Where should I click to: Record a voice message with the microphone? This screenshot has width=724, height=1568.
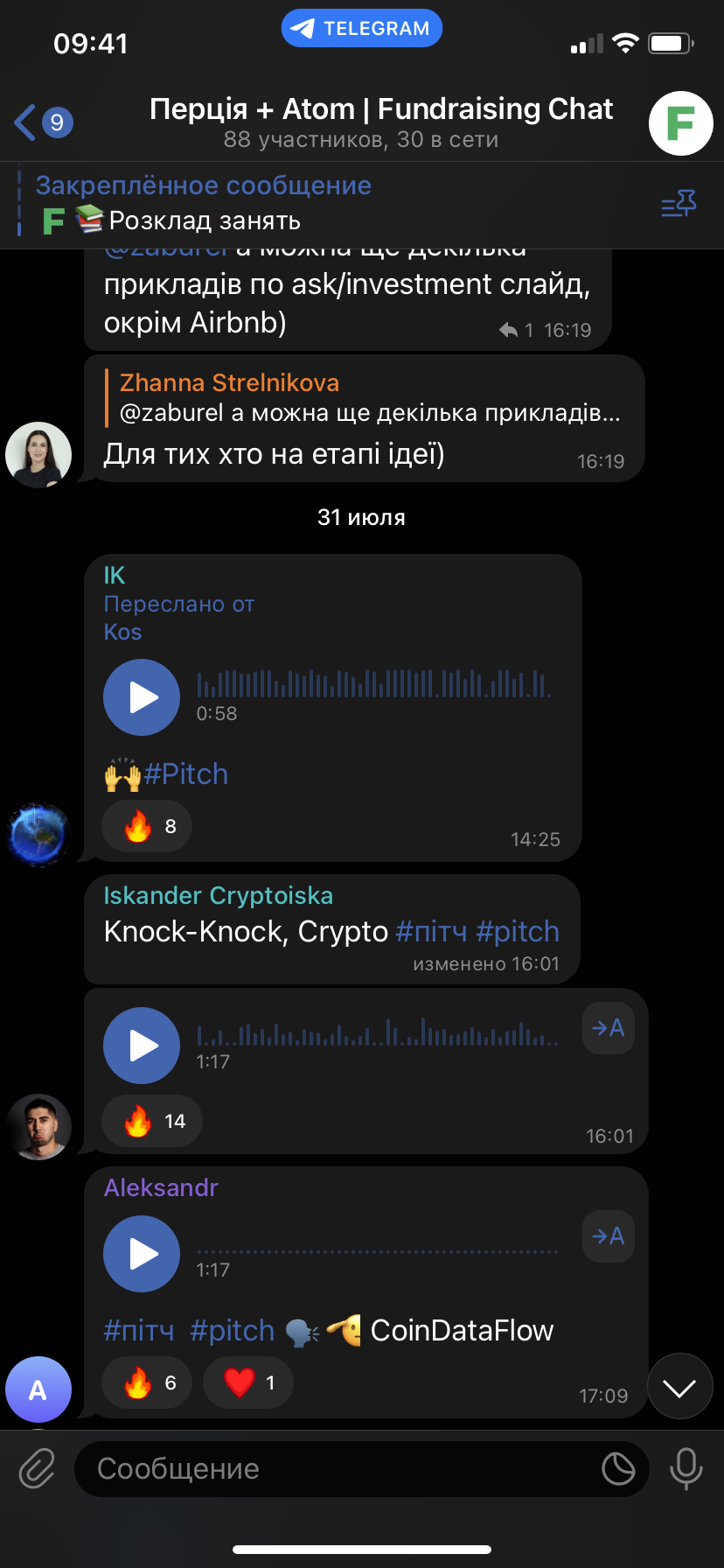pyautogui.click(x=686, y=1469)
